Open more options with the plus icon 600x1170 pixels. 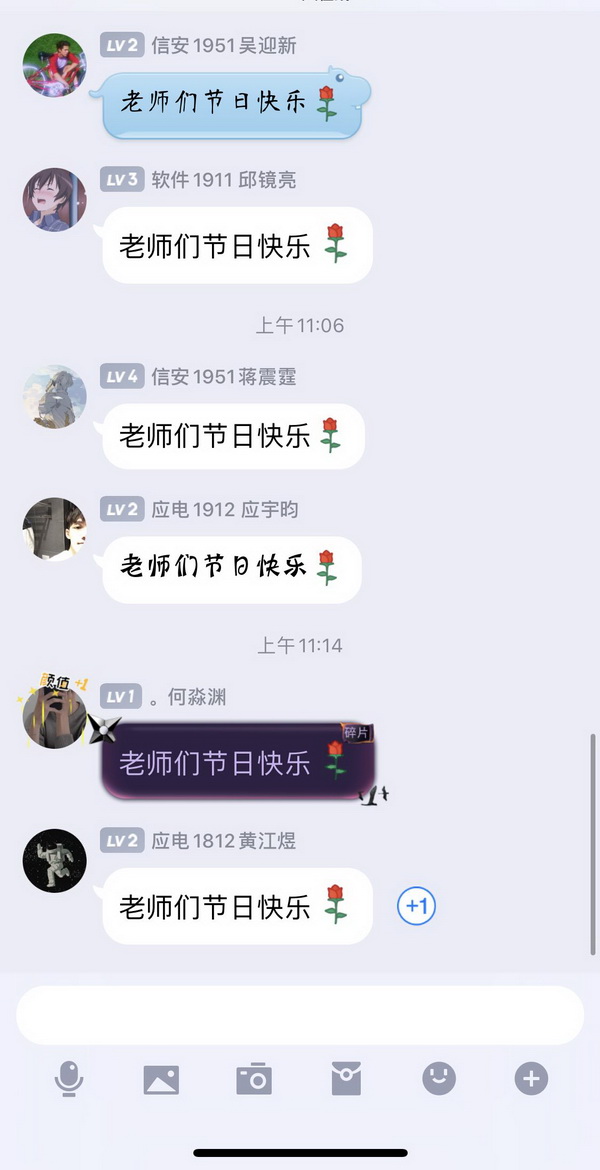[x=531, y=1079]
